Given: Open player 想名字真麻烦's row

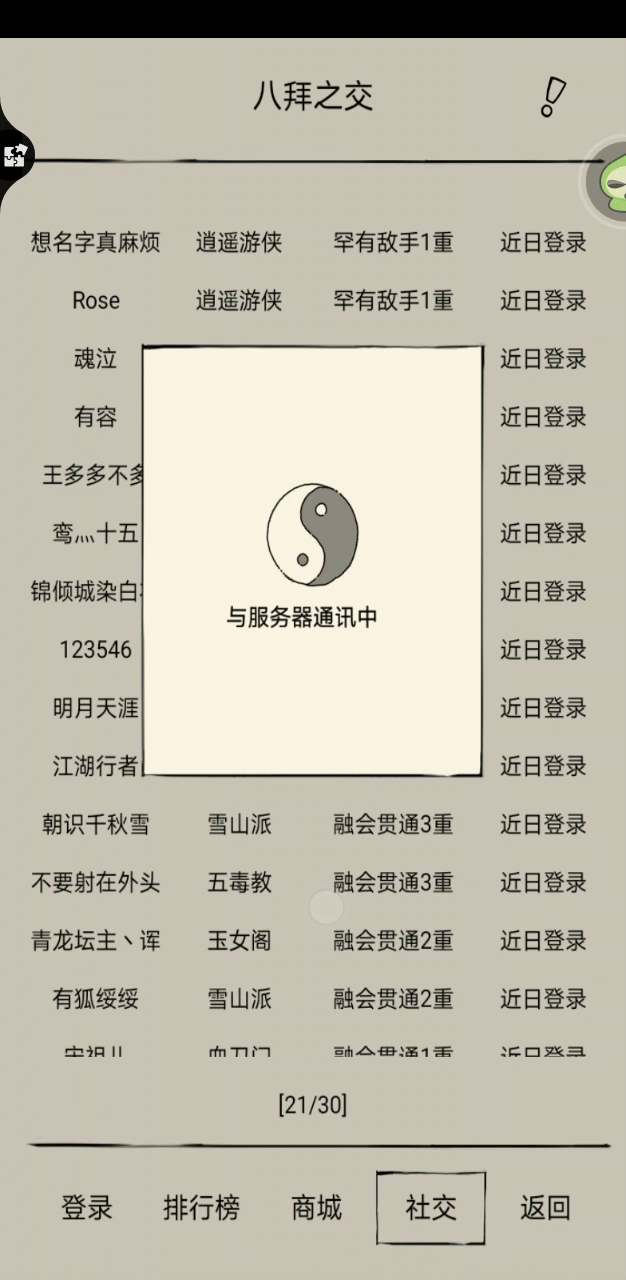Looking at the screenshot, I should coord(309,242).
